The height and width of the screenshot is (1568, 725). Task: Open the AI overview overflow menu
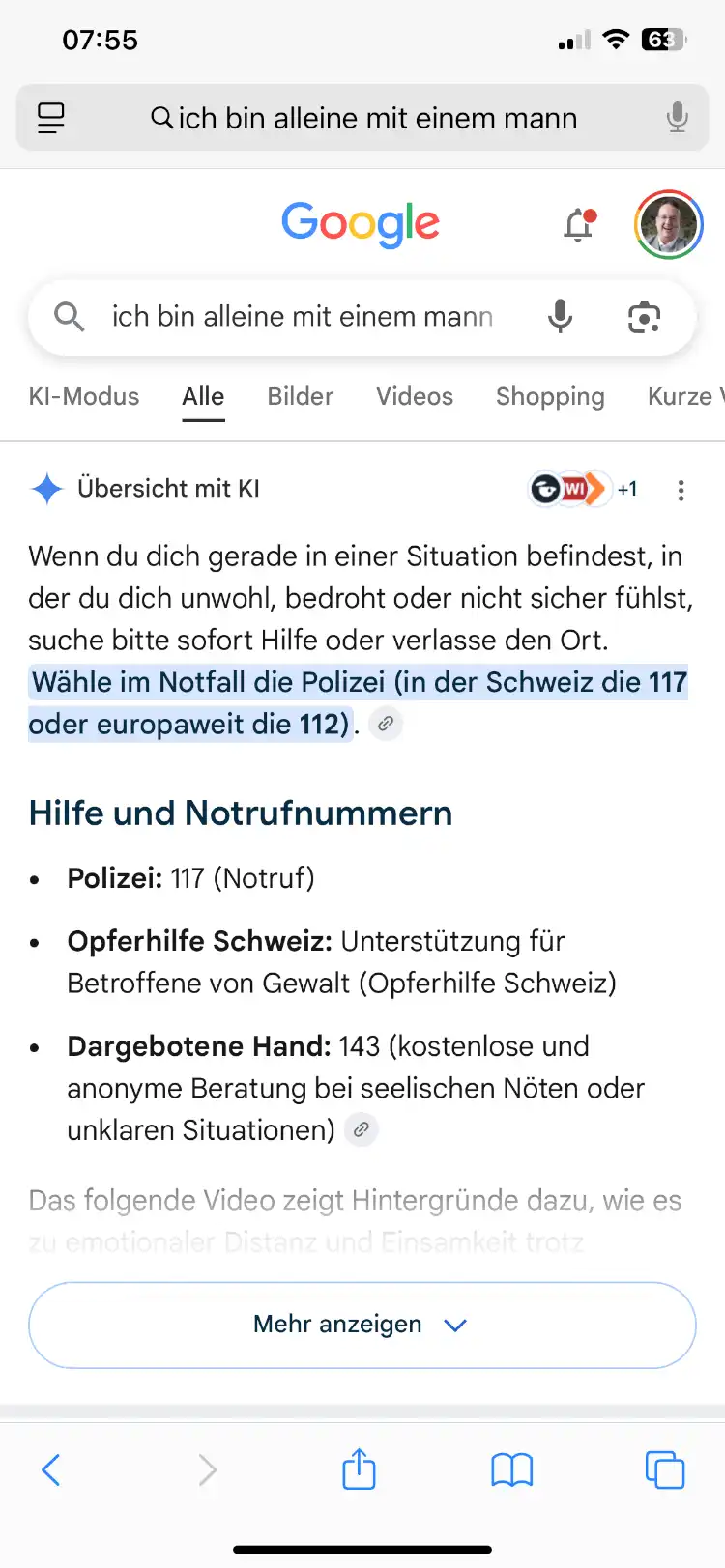coord(681,490)
